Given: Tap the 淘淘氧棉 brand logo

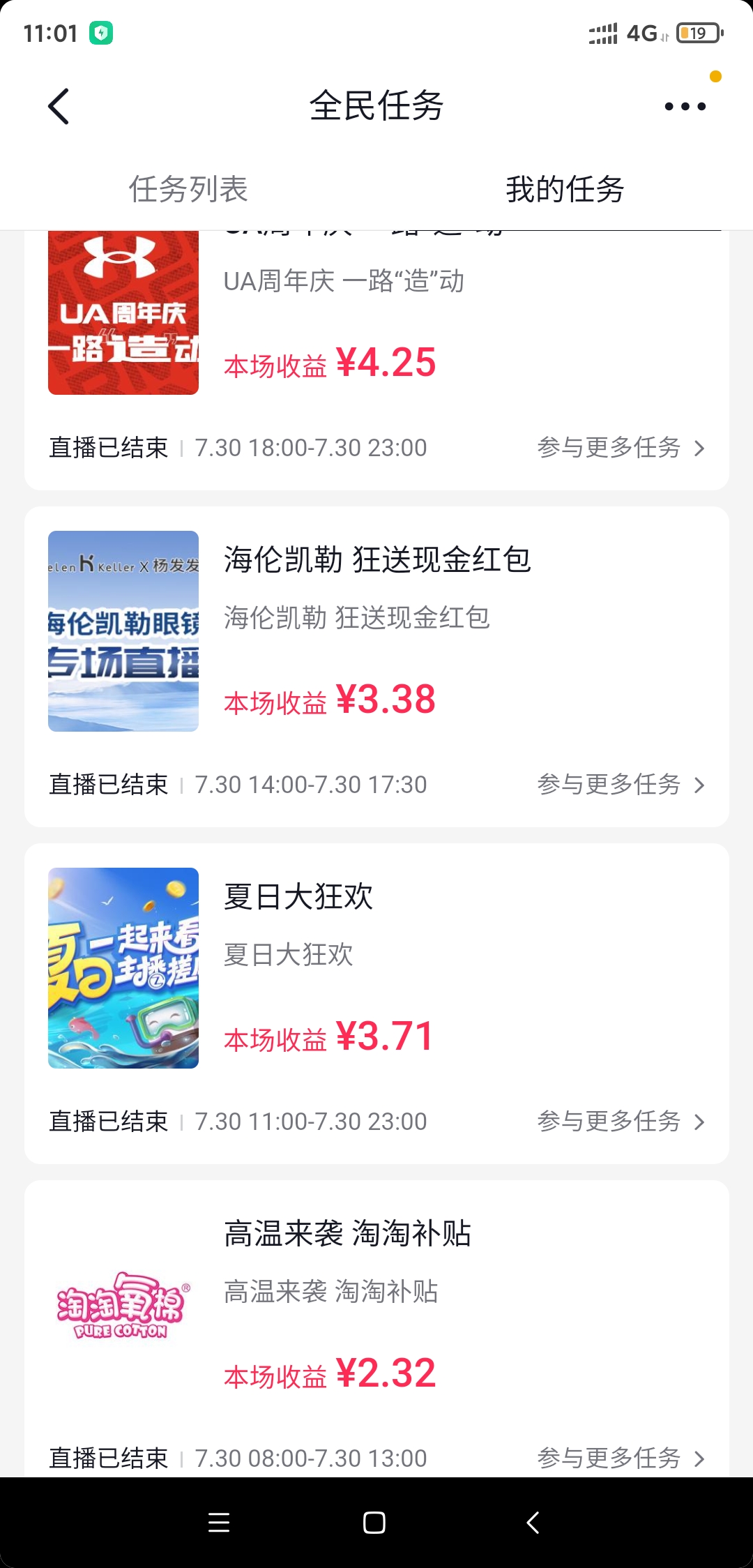Looking at the screenshot, I should 123,1304.
